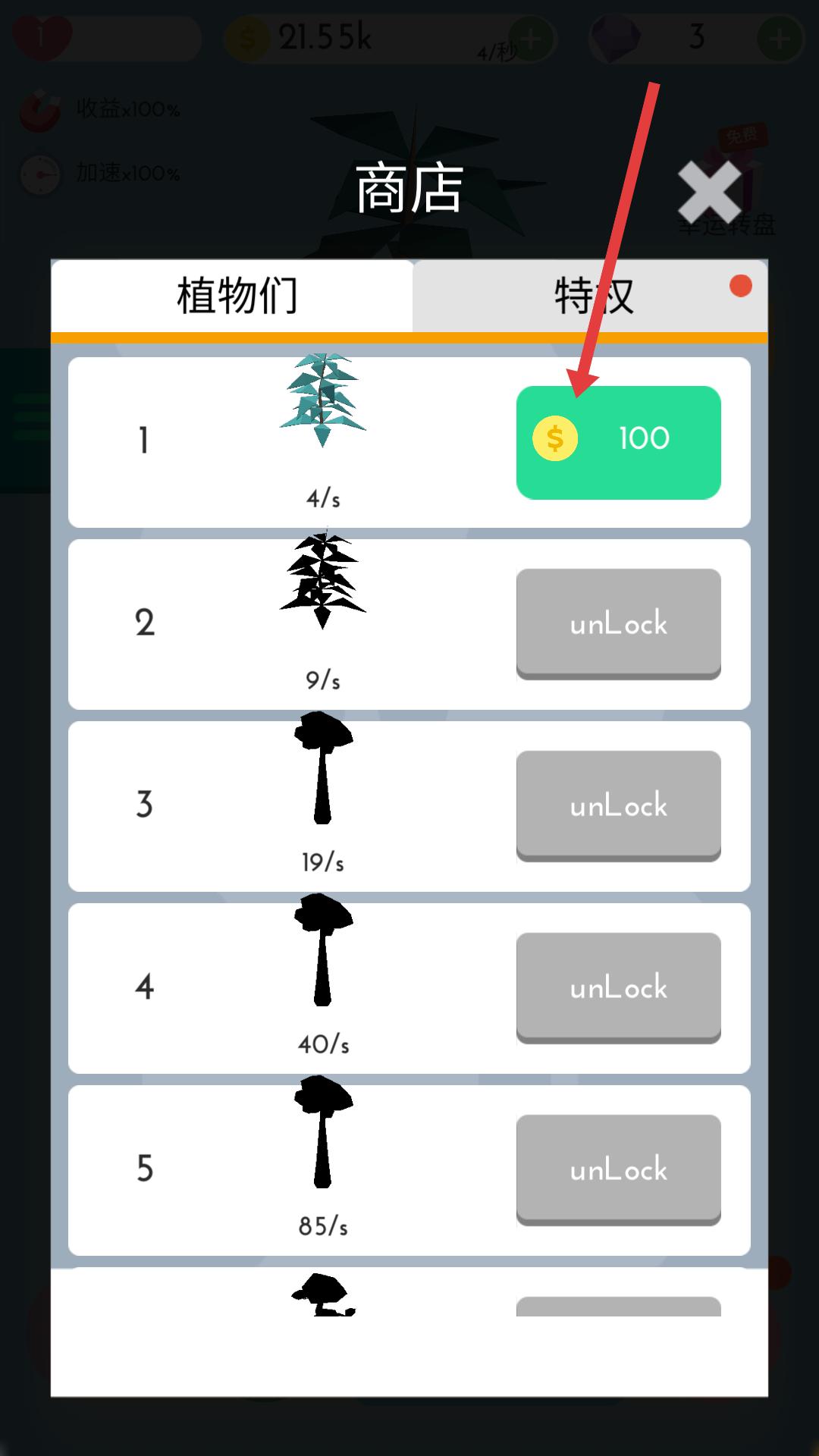
Task: Unlock plant 3 earning 19/s
Action: 618,805
